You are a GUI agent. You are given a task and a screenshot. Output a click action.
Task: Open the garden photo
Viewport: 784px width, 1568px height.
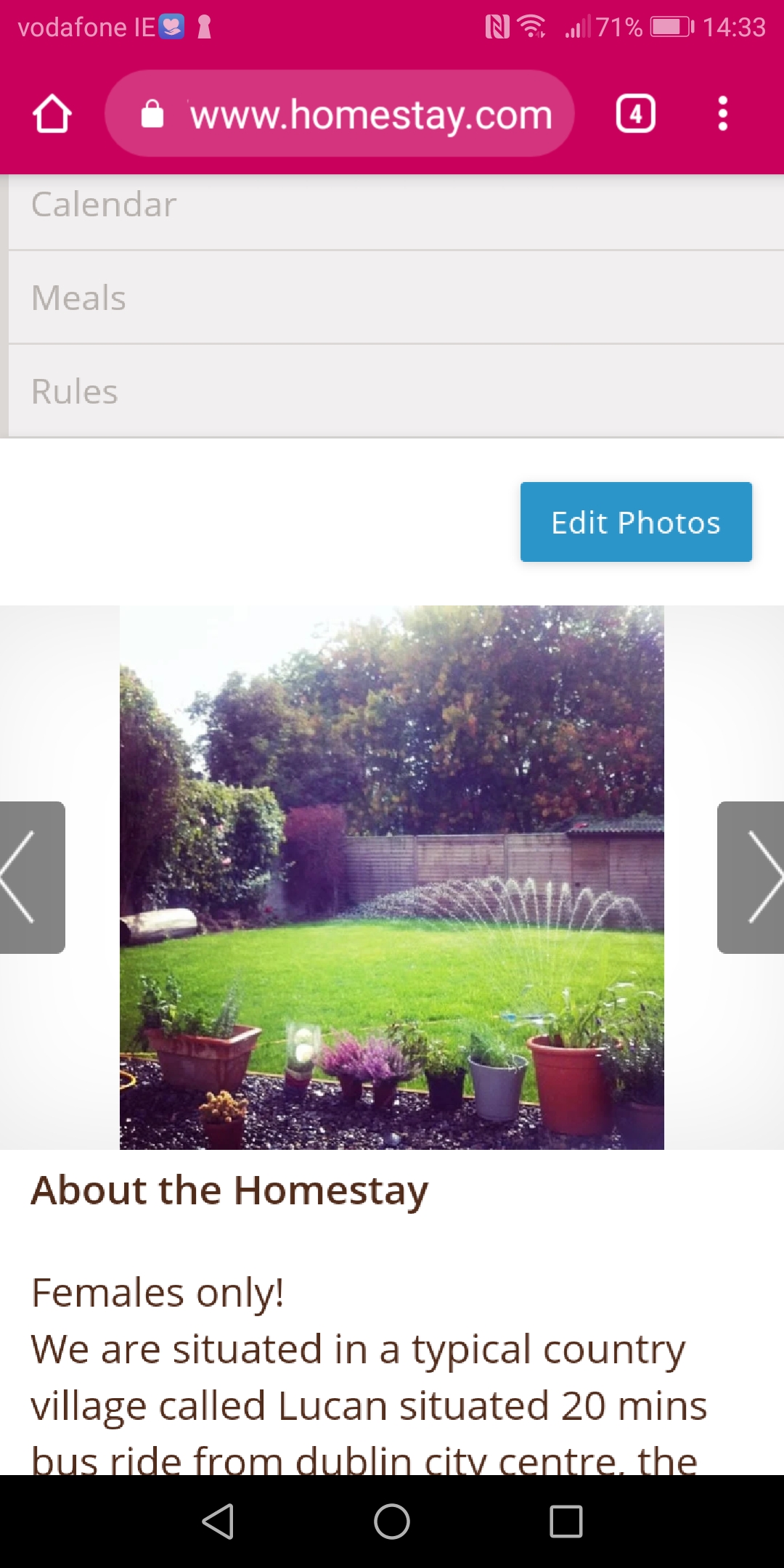click(x=392, y=877)
